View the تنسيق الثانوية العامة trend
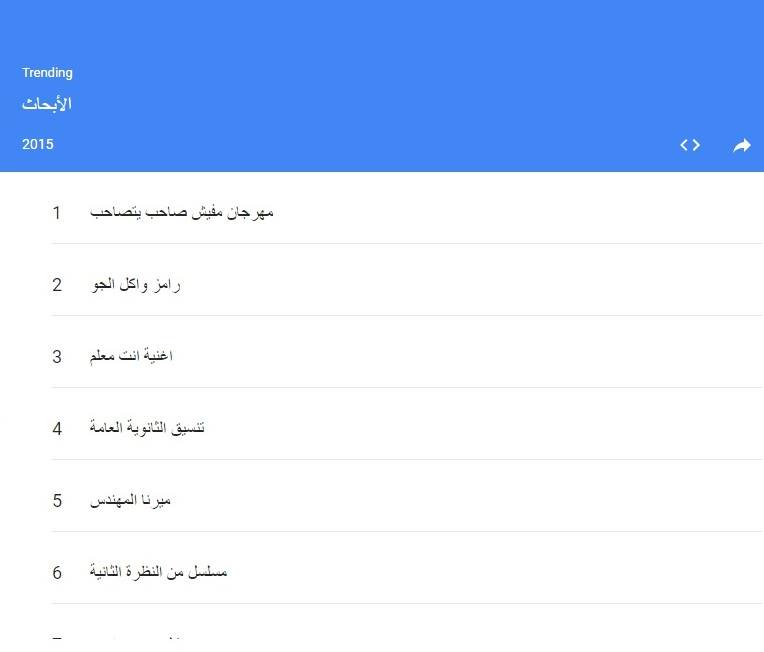Viewport: 764px width, 652px height. [147, 428]
